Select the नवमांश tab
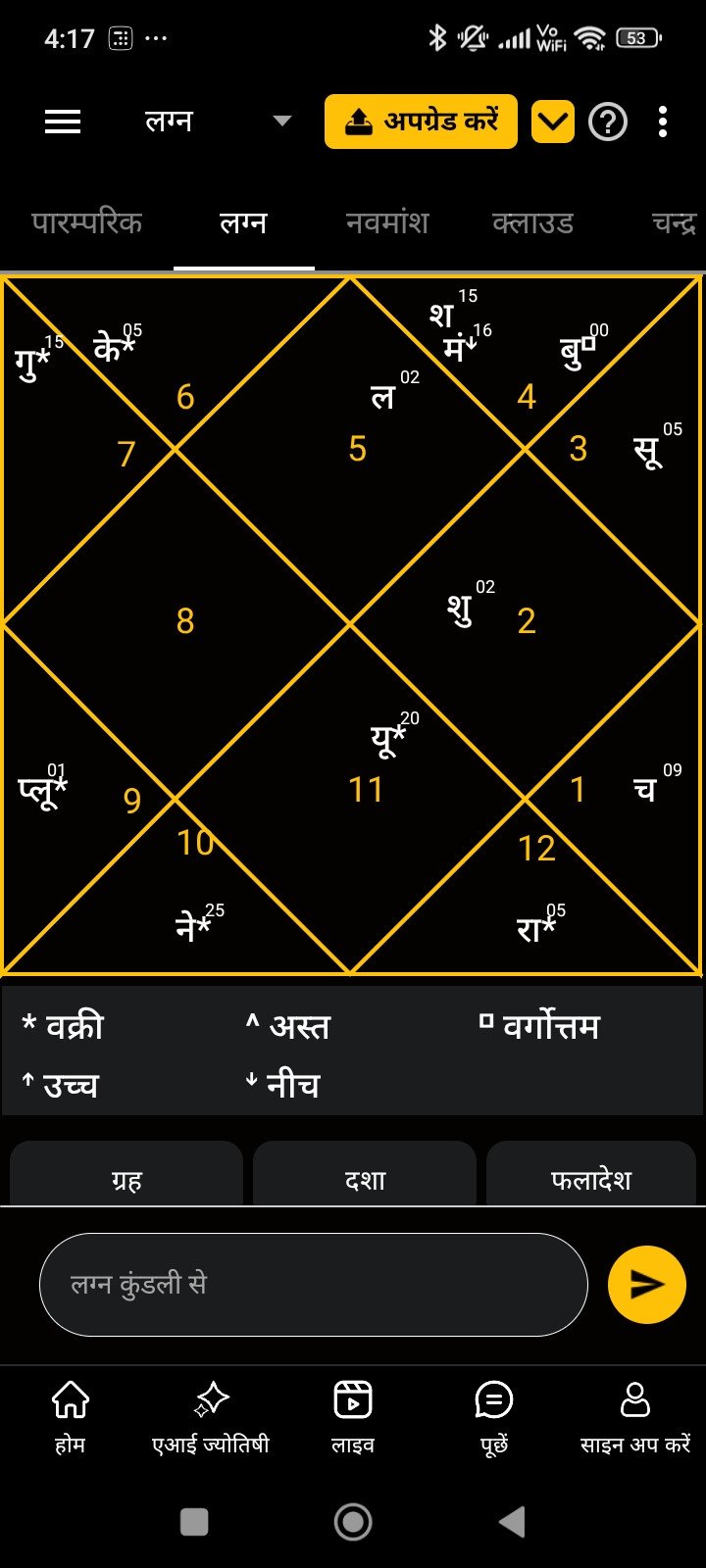Image resolution: width=706 pixels, height=1568 pixels. 387,223
